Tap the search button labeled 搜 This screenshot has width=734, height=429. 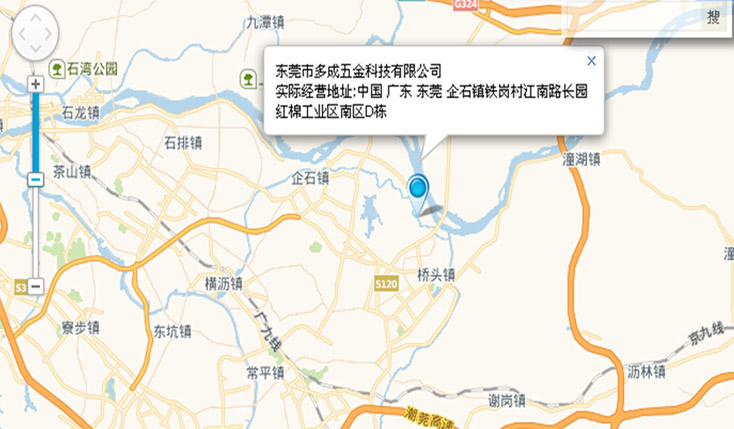713,16
